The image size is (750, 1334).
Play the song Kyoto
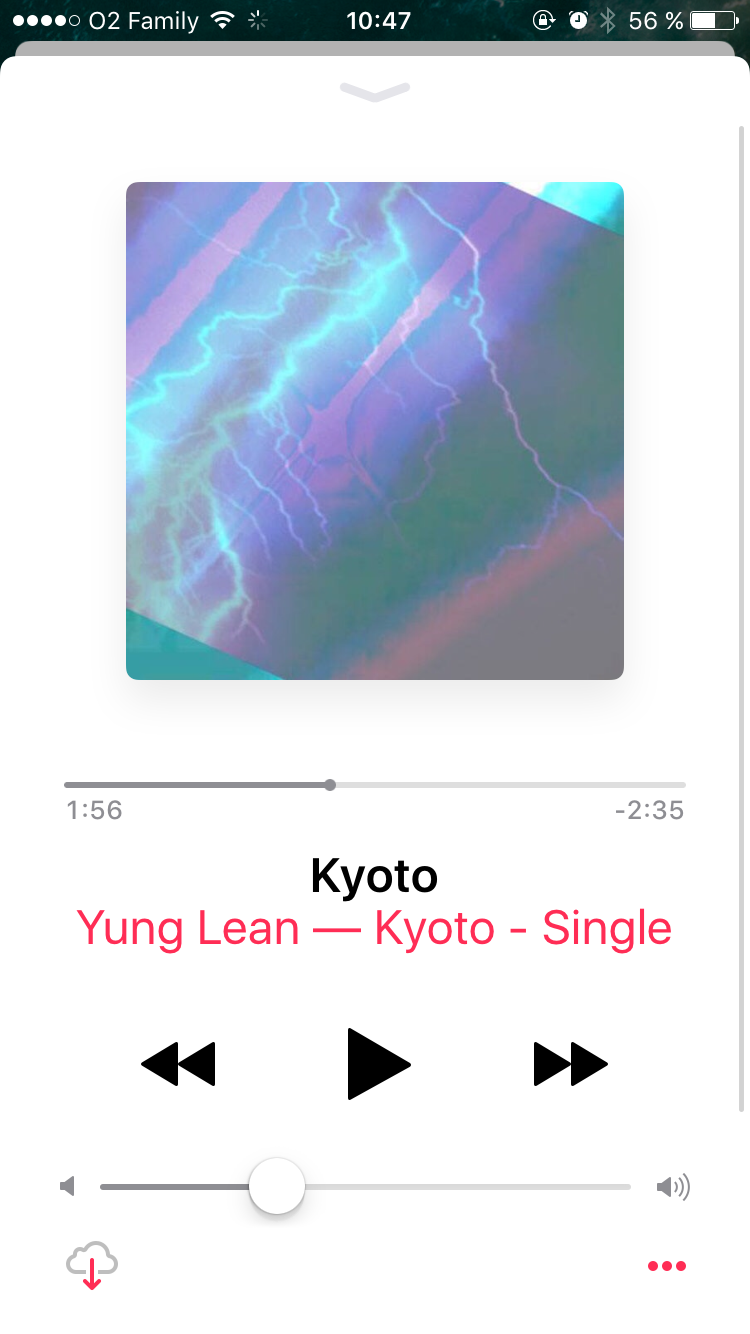378,1063
